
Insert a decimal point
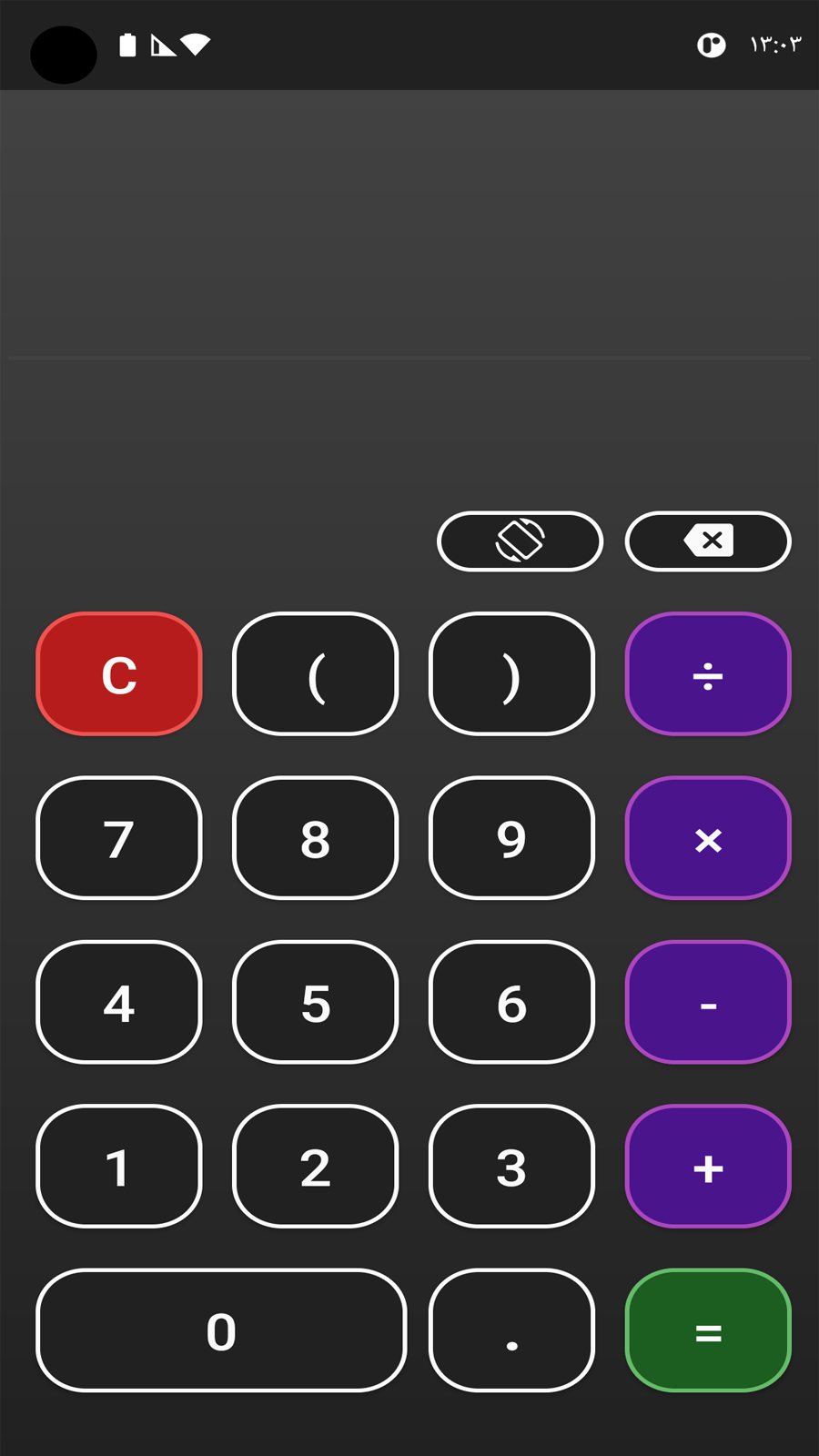pyautogui.click(x=511, y=1330)
